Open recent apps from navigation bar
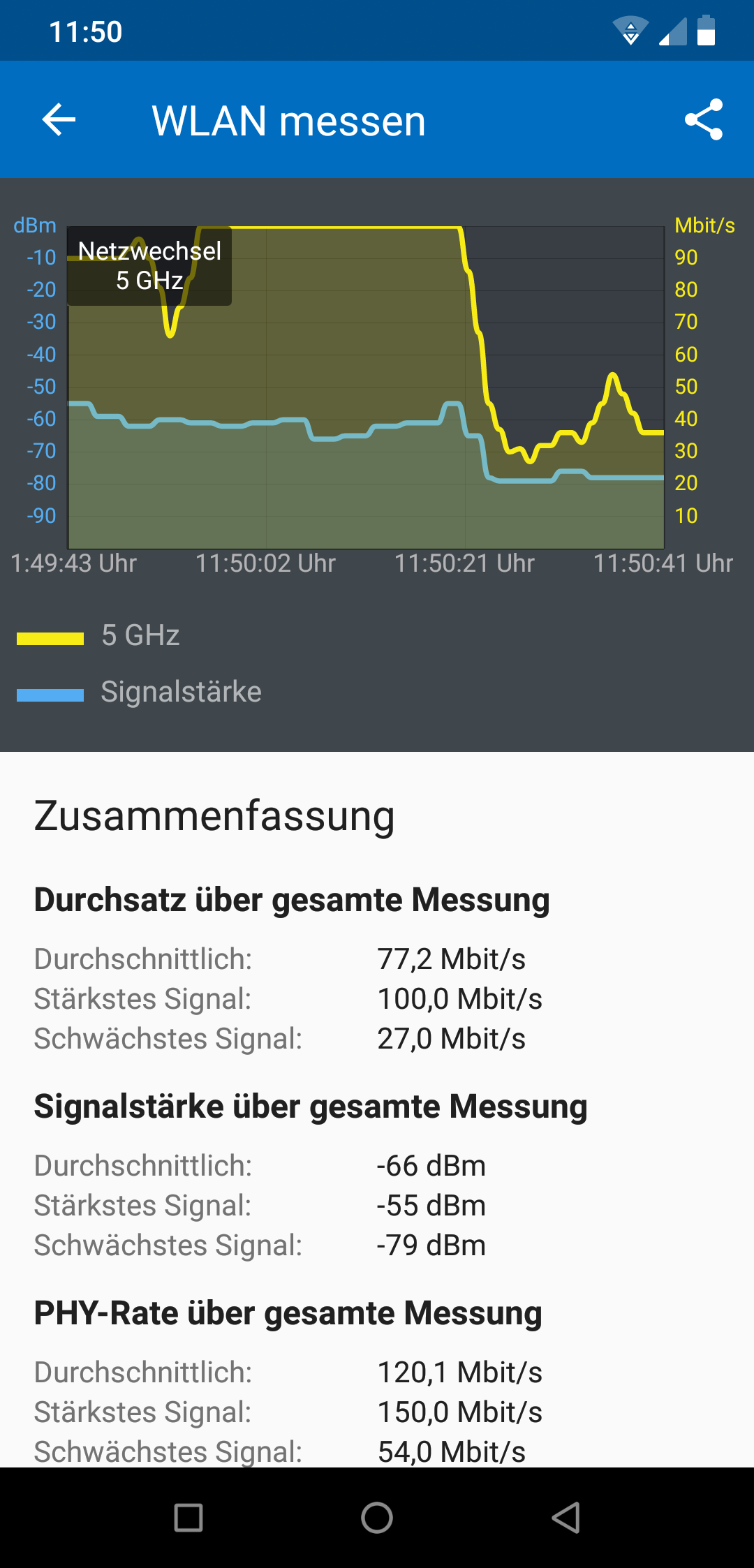This screenshot has height=1568, width=754. coord(188,1518)
